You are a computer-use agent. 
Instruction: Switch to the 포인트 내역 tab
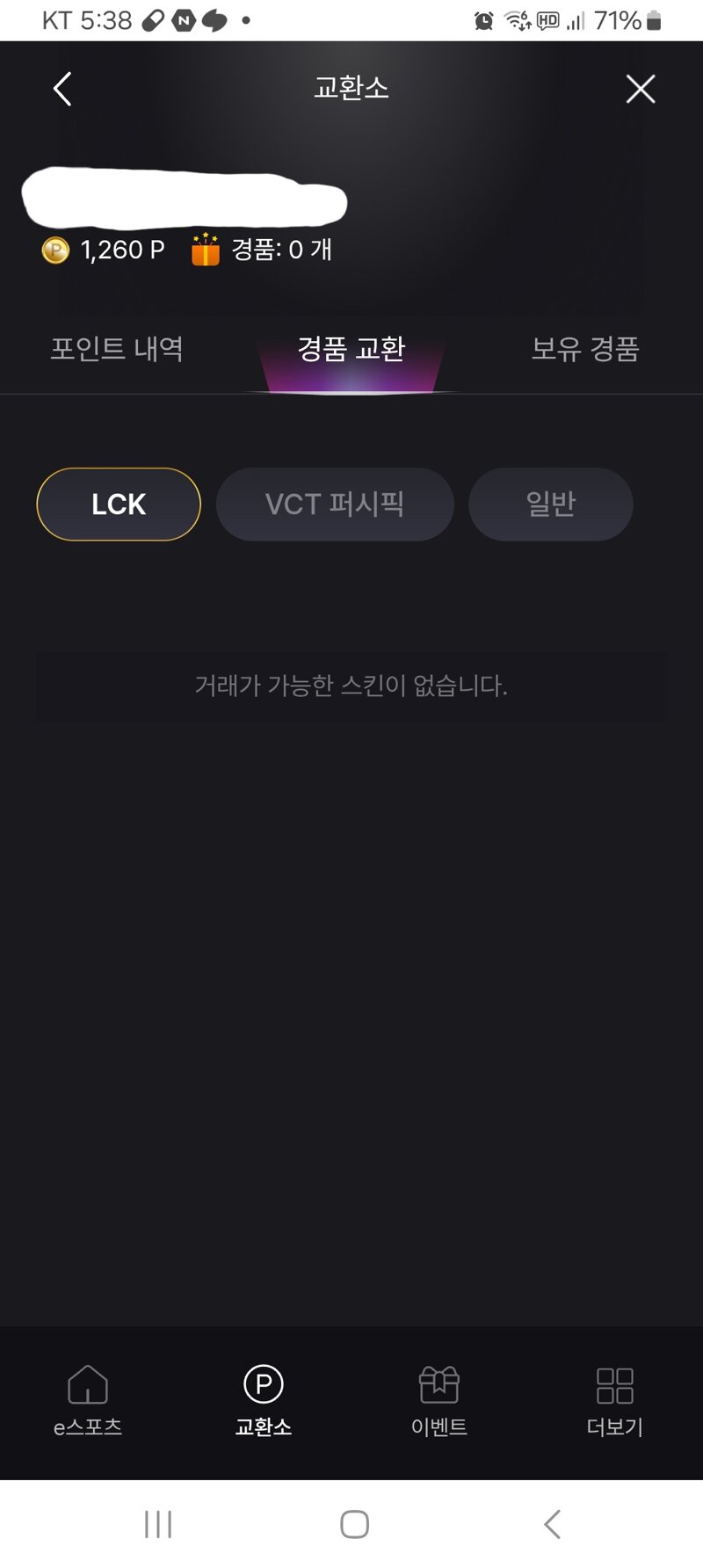(x=117, y=349)
